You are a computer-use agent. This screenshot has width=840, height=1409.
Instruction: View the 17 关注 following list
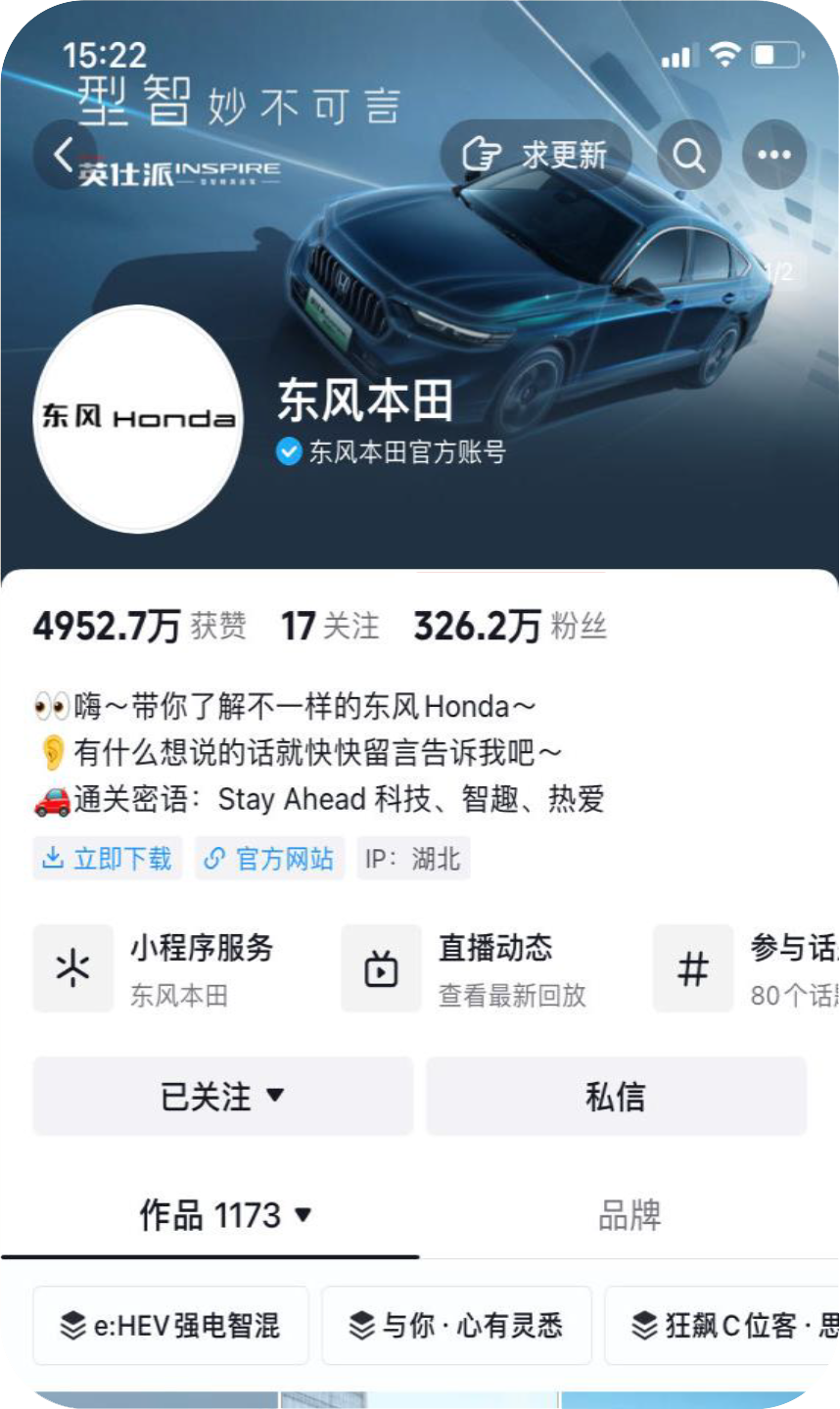330,626
